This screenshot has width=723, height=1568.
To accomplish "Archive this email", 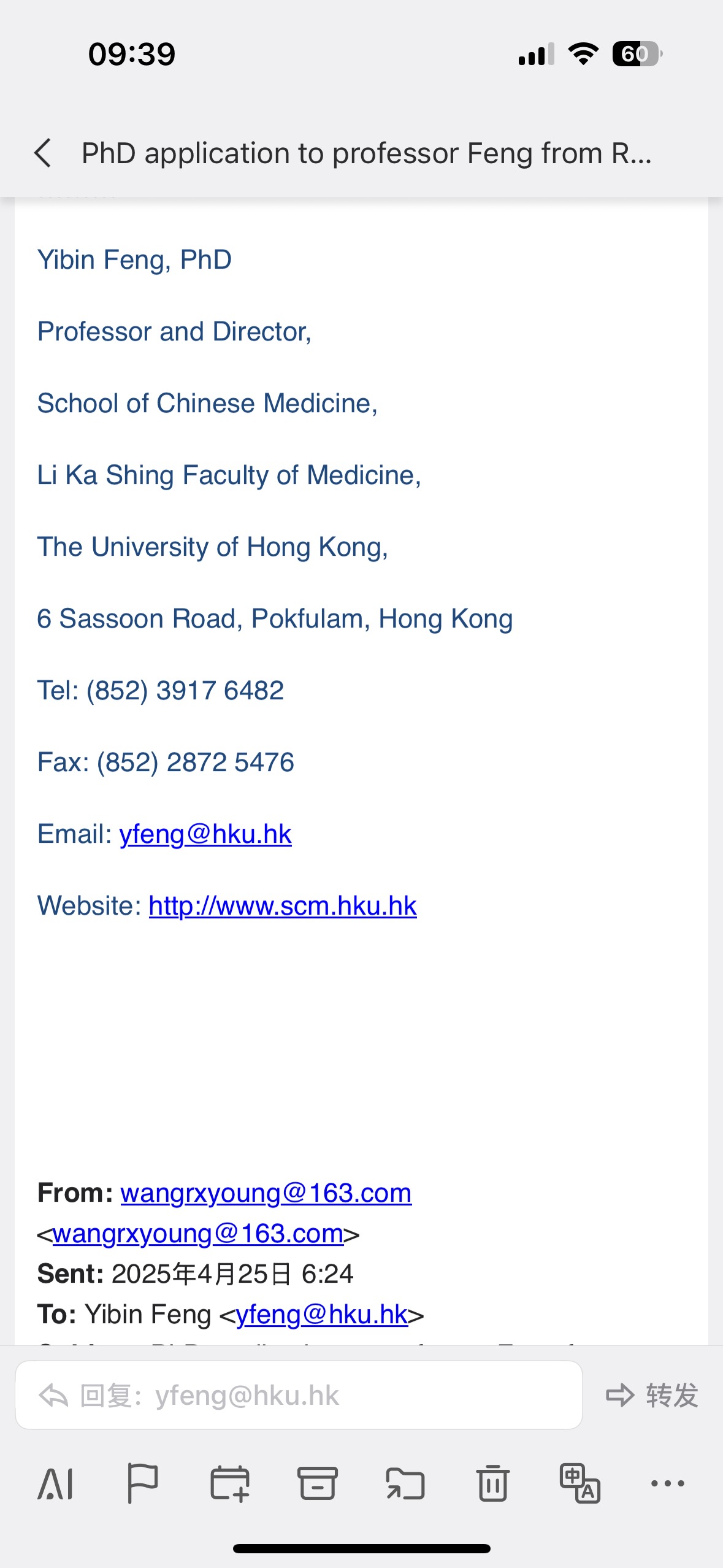I will click(317, 1484).
